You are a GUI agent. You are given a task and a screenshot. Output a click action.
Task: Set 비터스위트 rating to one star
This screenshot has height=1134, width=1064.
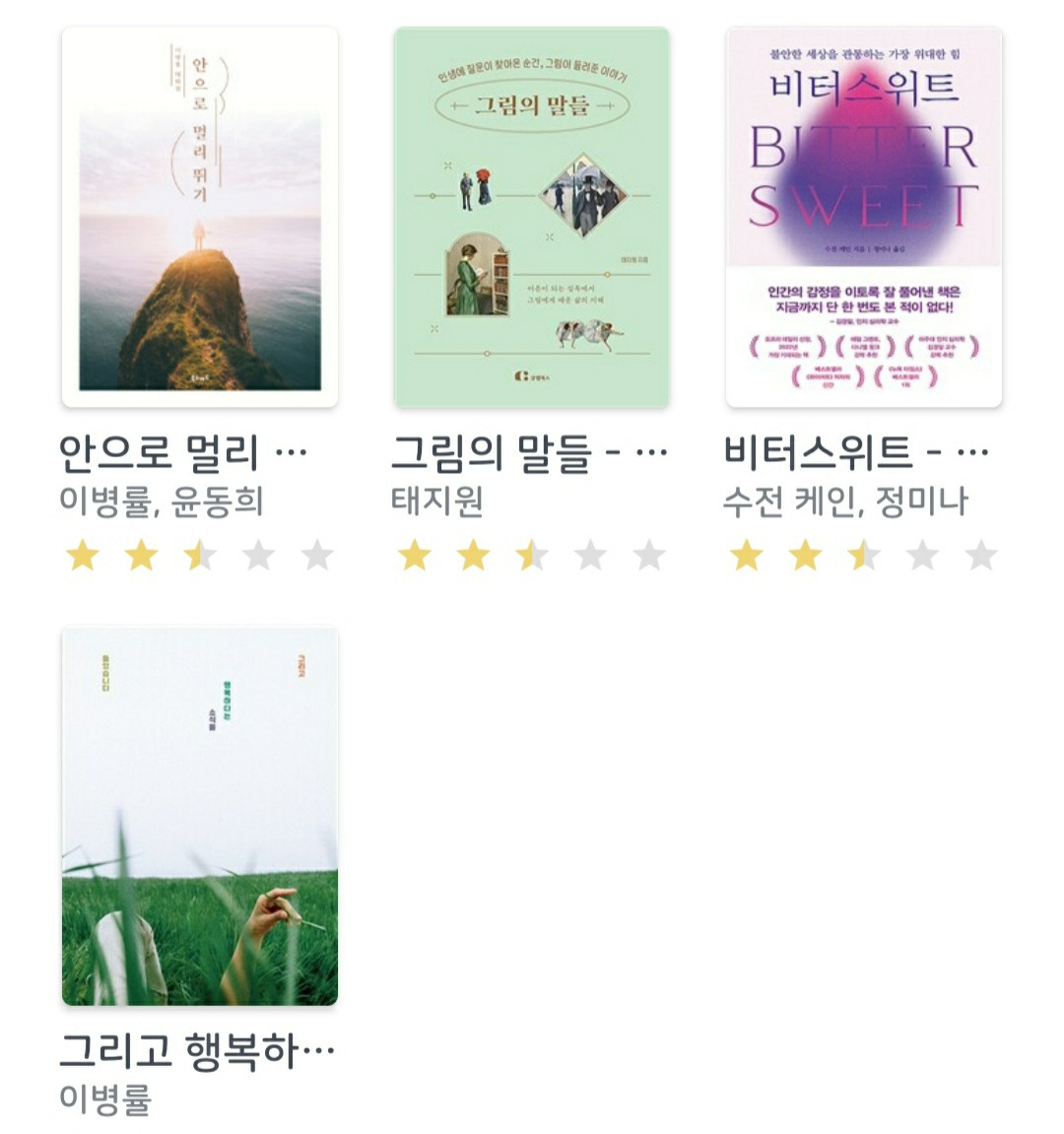click(x=748, y=557)
